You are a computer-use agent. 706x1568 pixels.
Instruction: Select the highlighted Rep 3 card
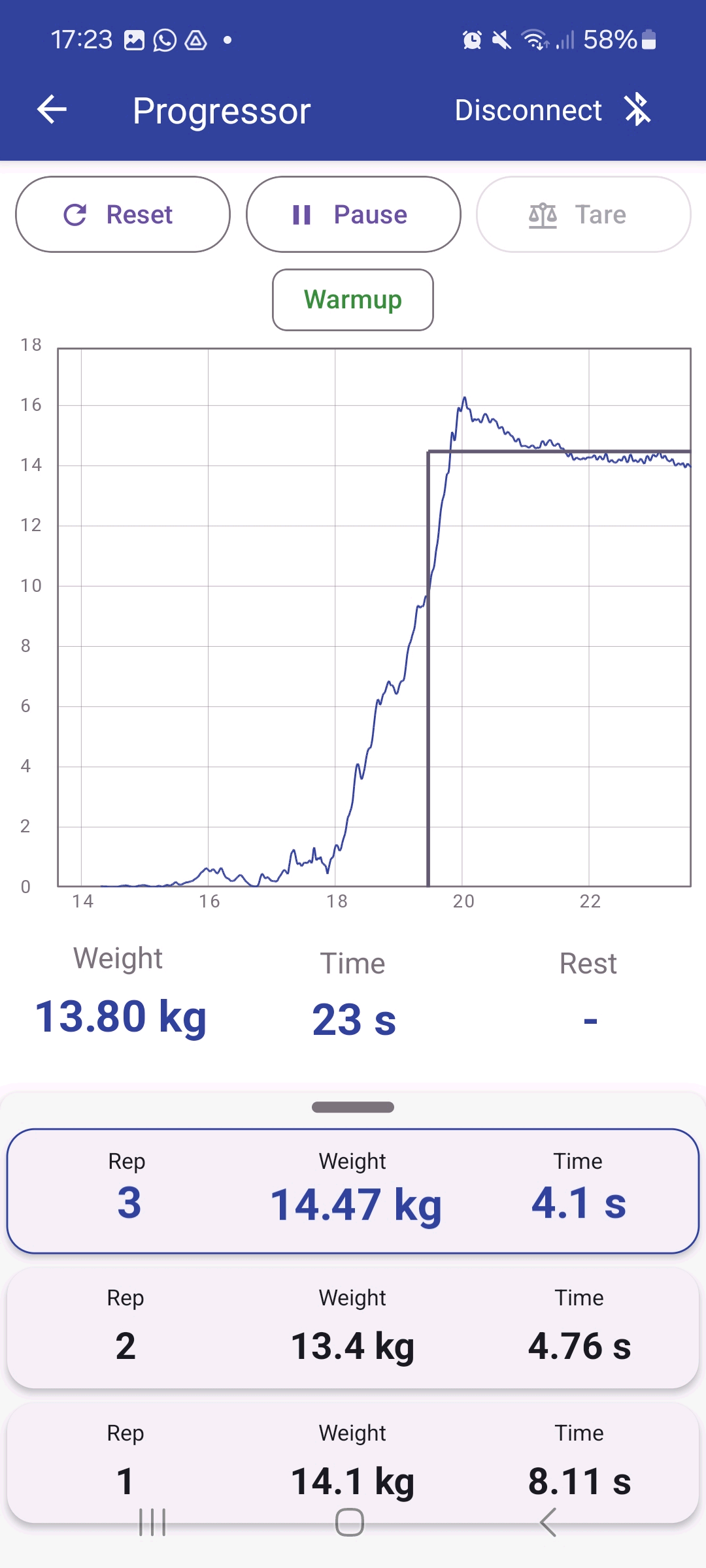(x=352, y=1190)
